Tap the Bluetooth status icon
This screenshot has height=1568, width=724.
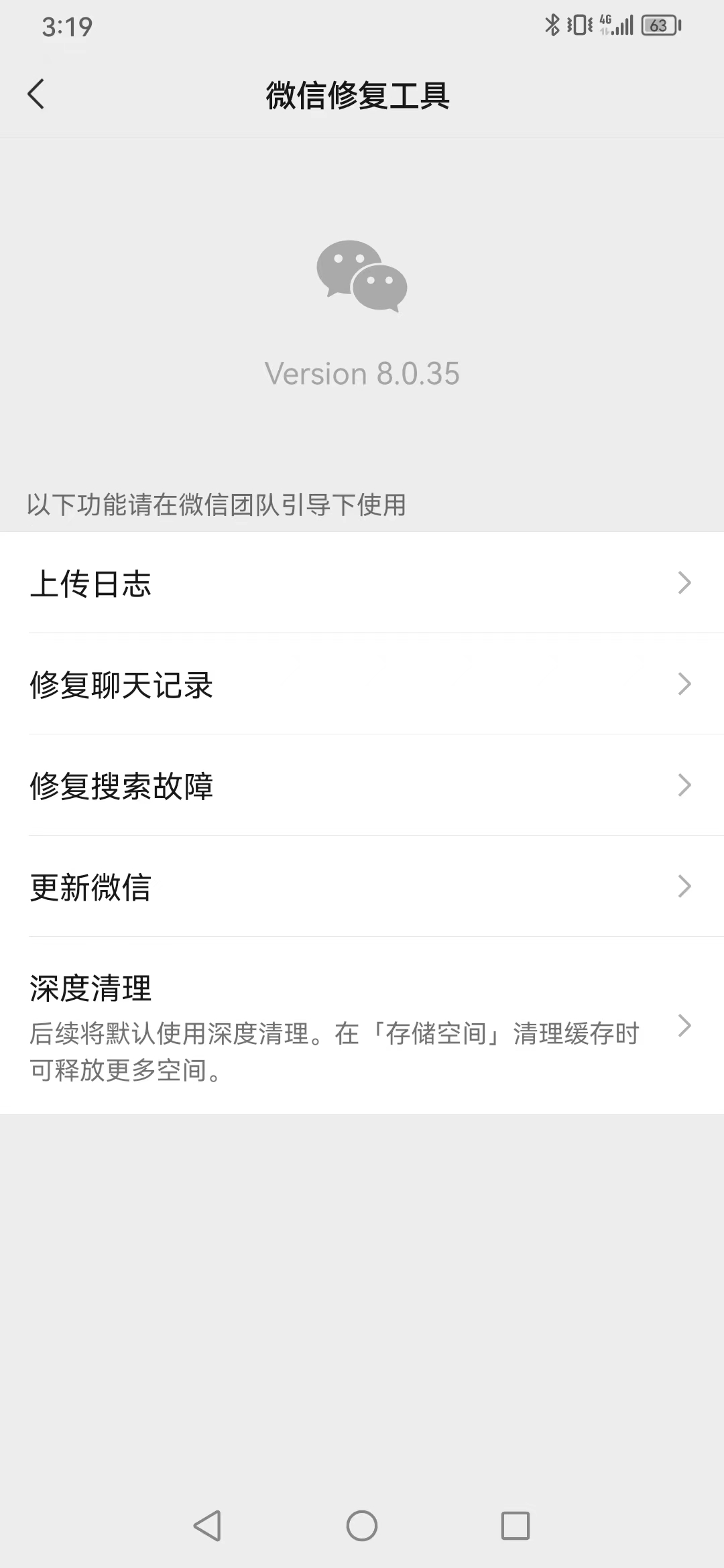coord(552,24)
